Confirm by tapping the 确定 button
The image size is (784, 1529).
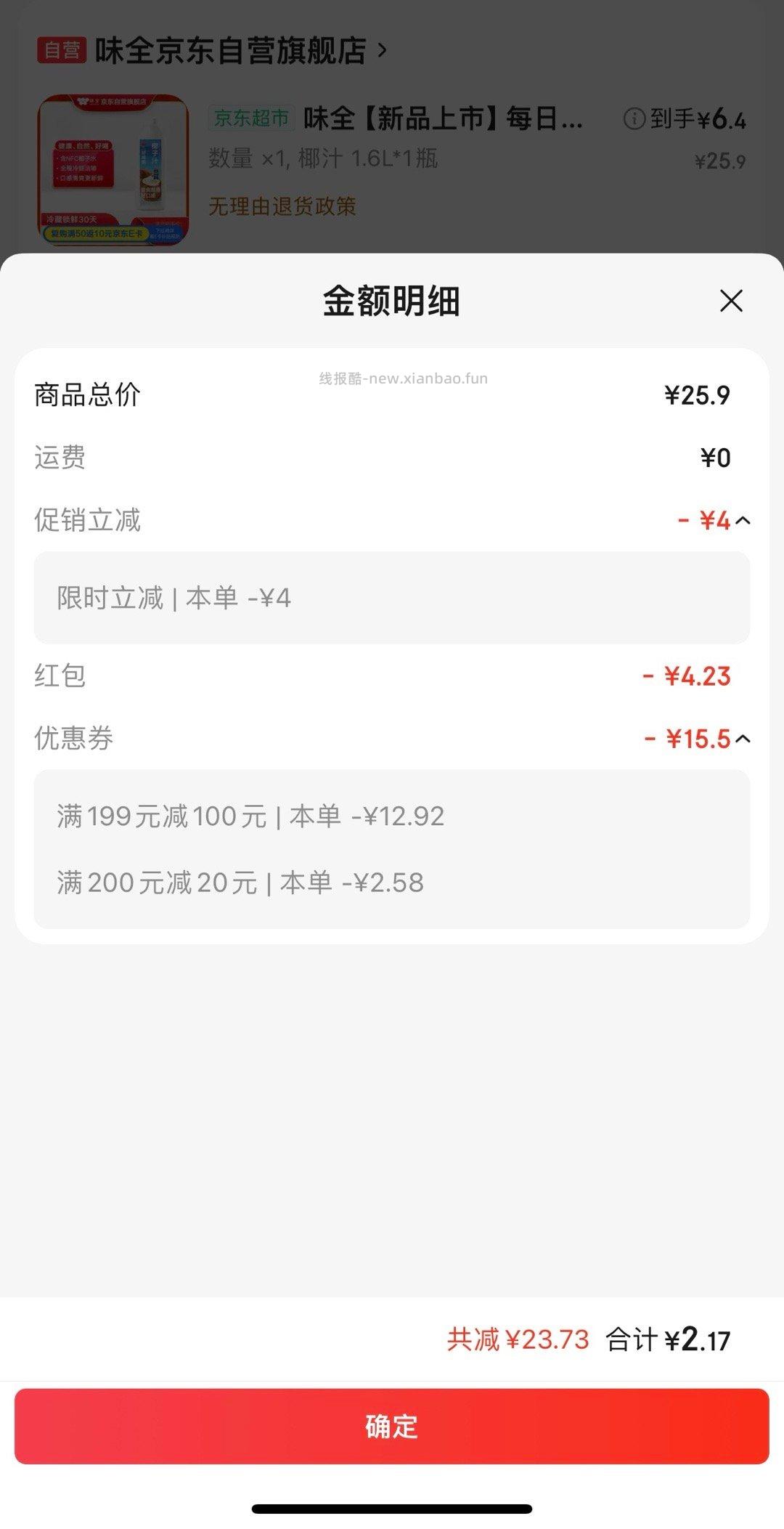(392, 1428)
